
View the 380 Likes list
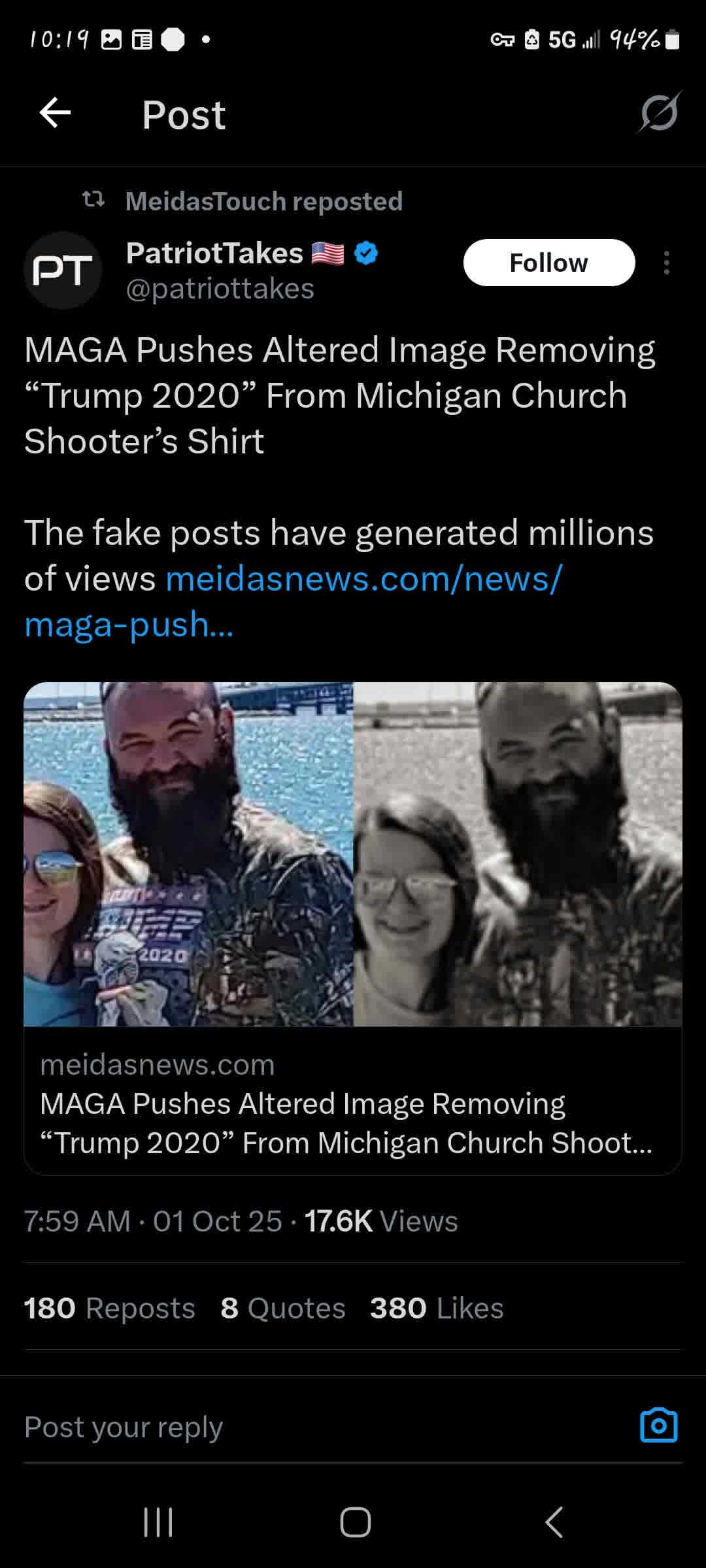(437, 1309)
